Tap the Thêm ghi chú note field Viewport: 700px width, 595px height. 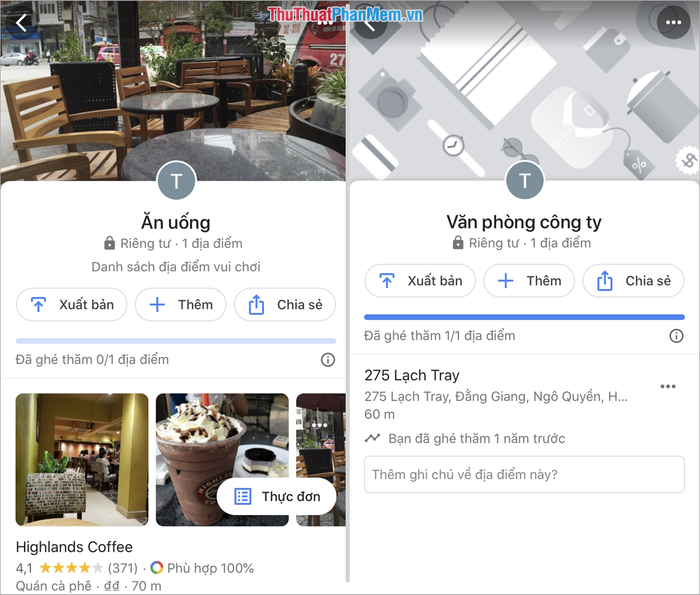(524, 474)
